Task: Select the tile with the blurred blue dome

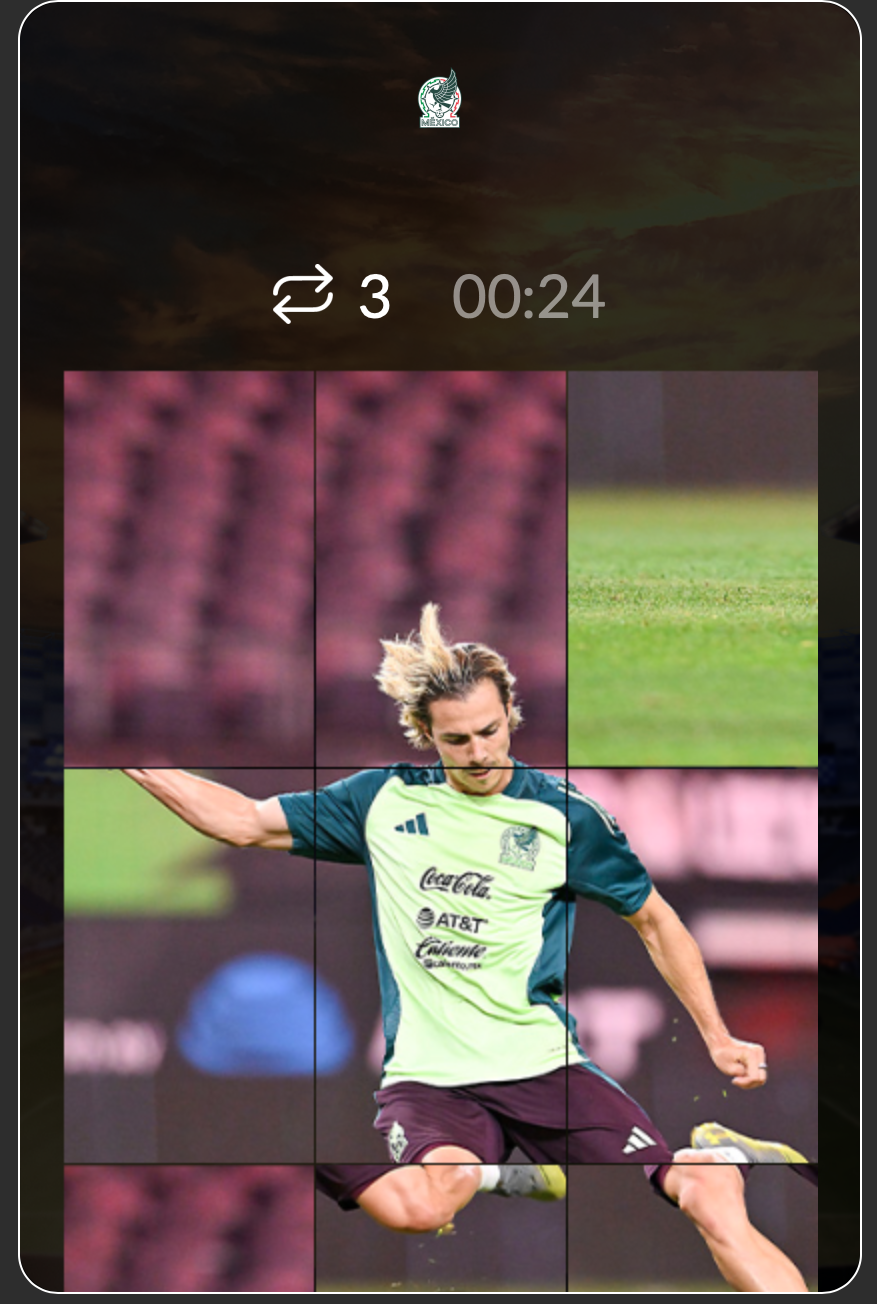Action: pos(189,965)
